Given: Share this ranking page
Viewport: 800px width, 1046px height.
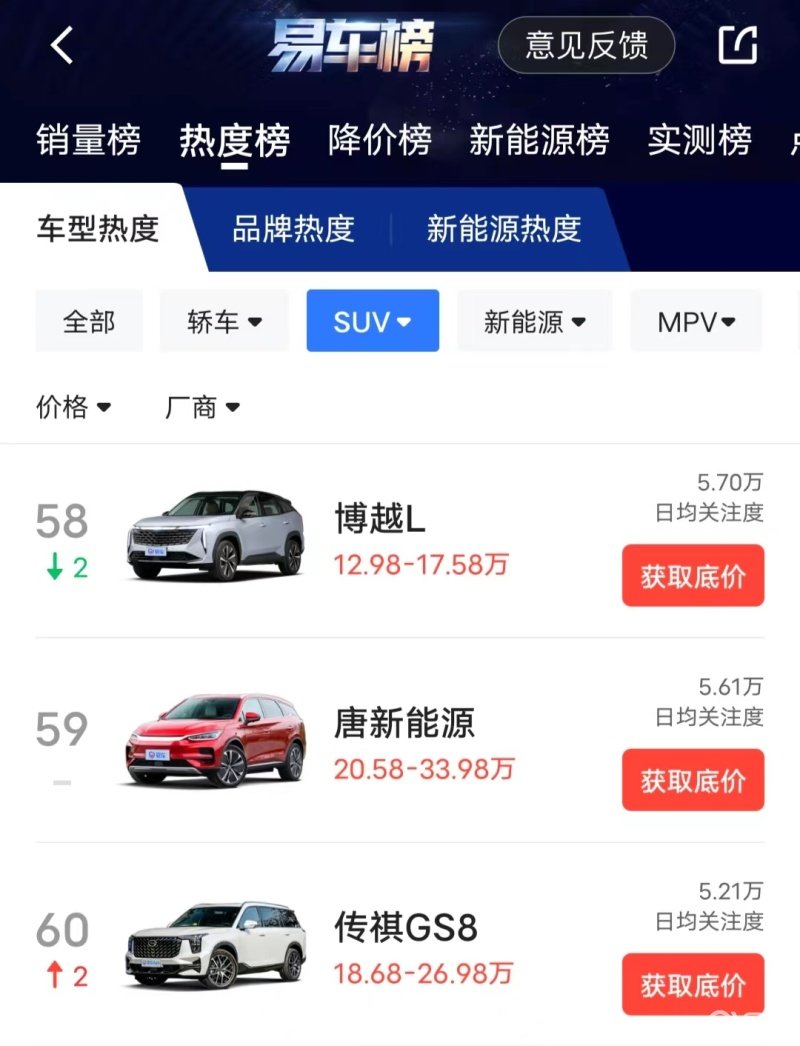Looking at the screenshot, I should (x=738, y=46).
